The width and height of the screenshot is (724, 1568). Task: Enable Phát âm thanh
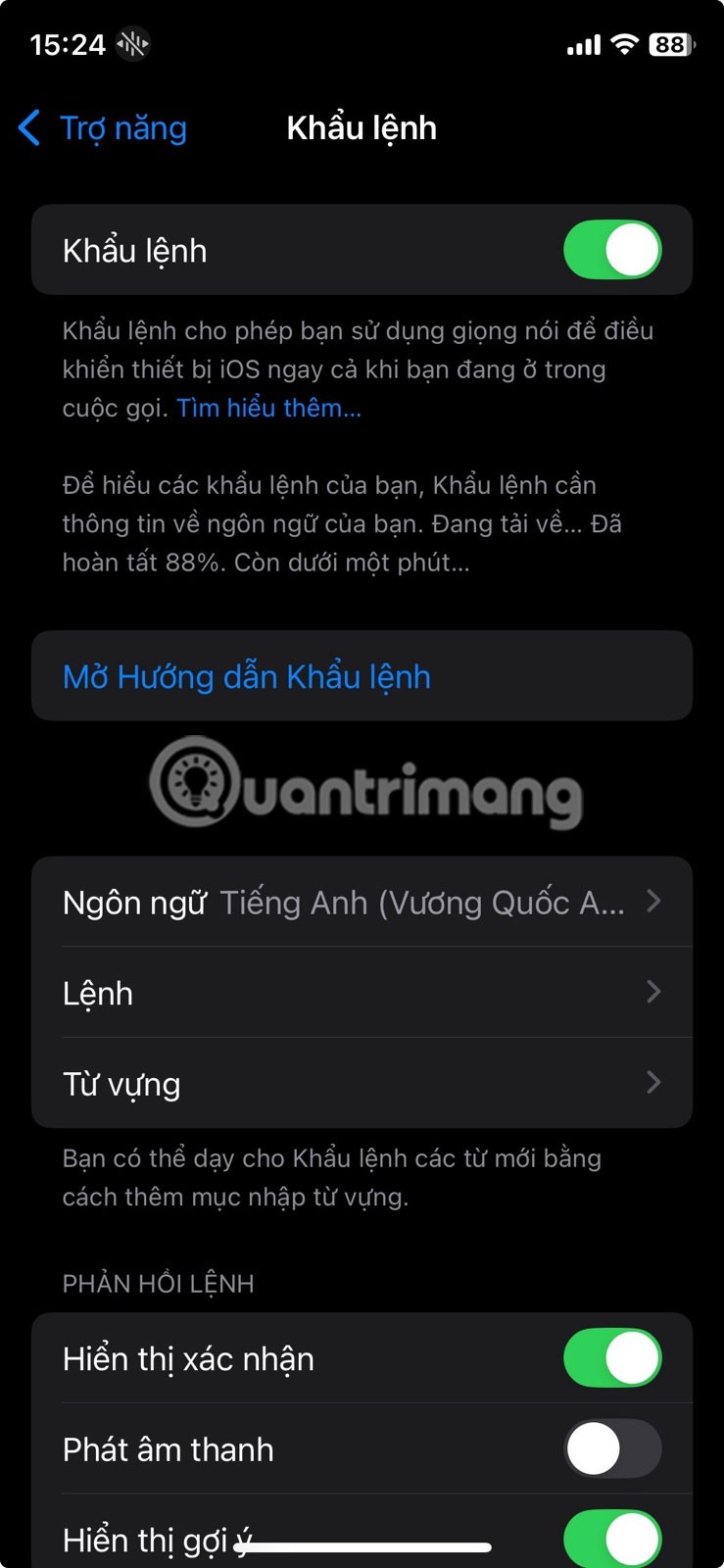(x=611, y=1448)
